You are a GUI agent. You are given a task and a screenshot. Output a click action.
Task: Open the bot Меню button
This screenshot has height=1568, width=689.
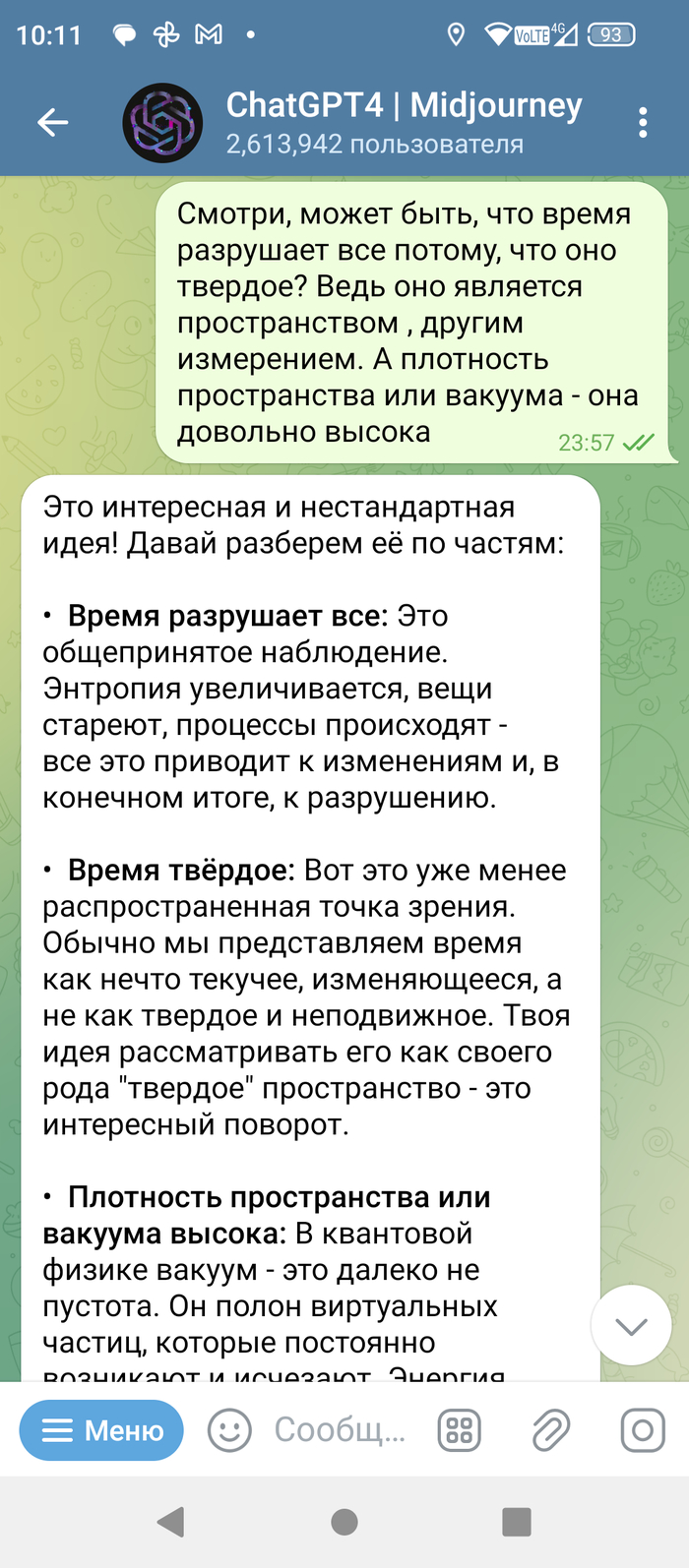point(102,1430)
